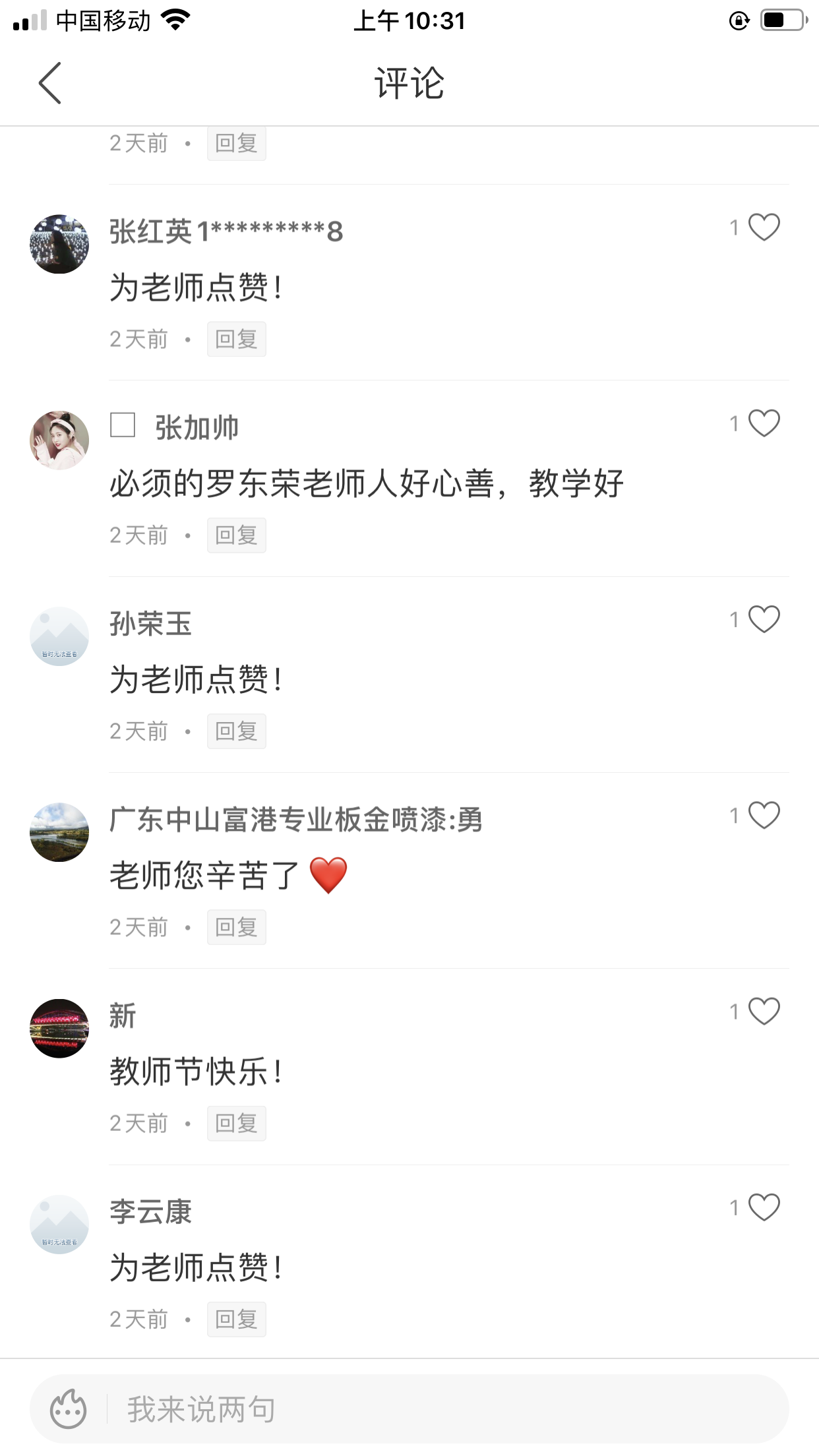Reply to 孙荣玉's comment

(236, 731)
